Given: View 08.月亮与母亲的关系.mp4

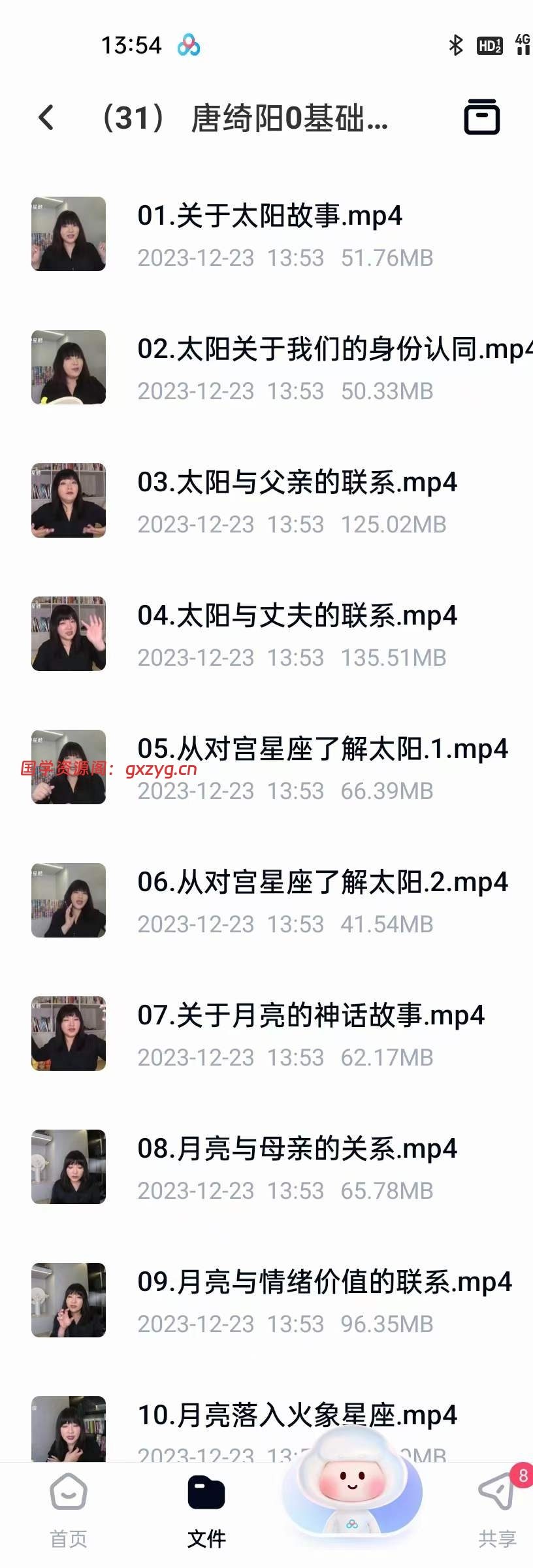Looking at the screenshot, I should (297, 1149).
